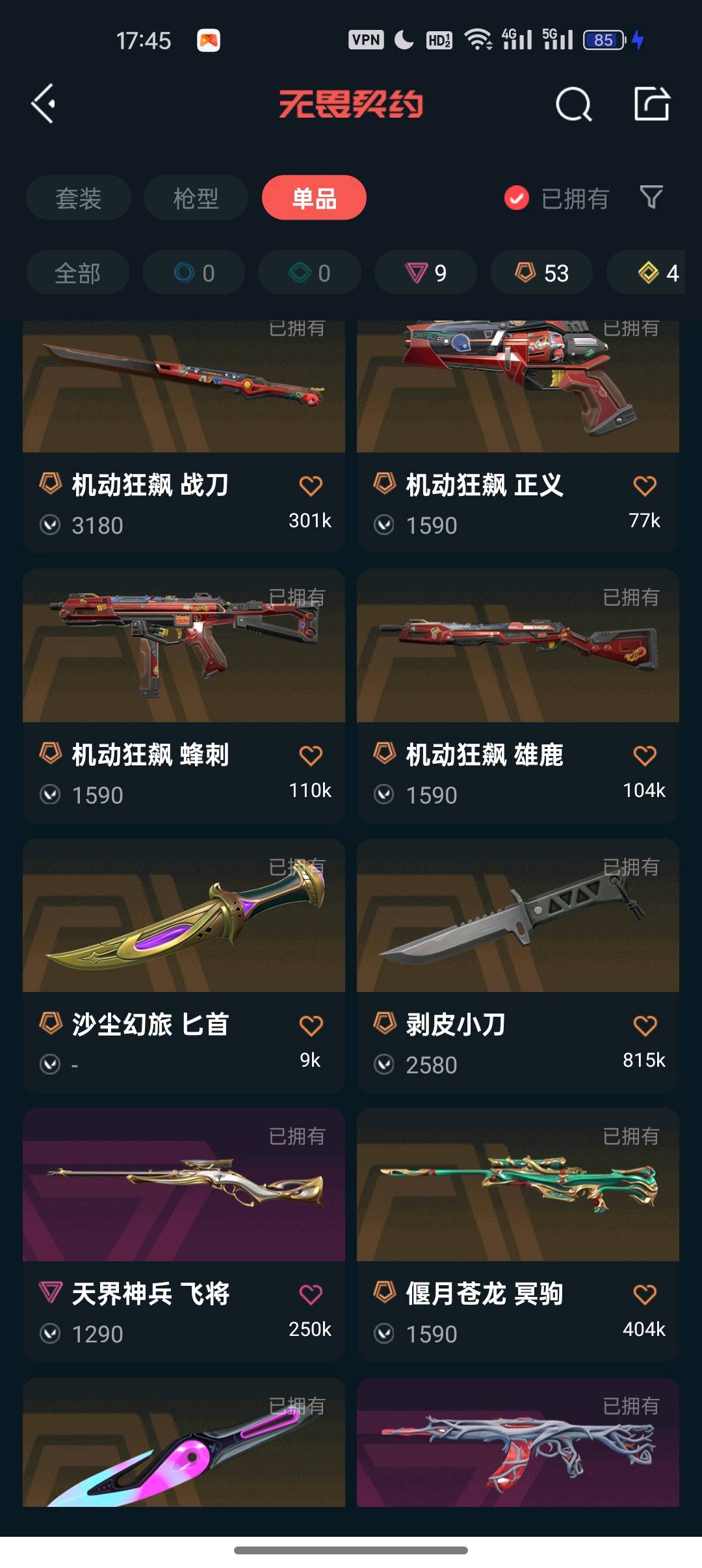Select the 全部 rarity chip

(x=77, y=273)
